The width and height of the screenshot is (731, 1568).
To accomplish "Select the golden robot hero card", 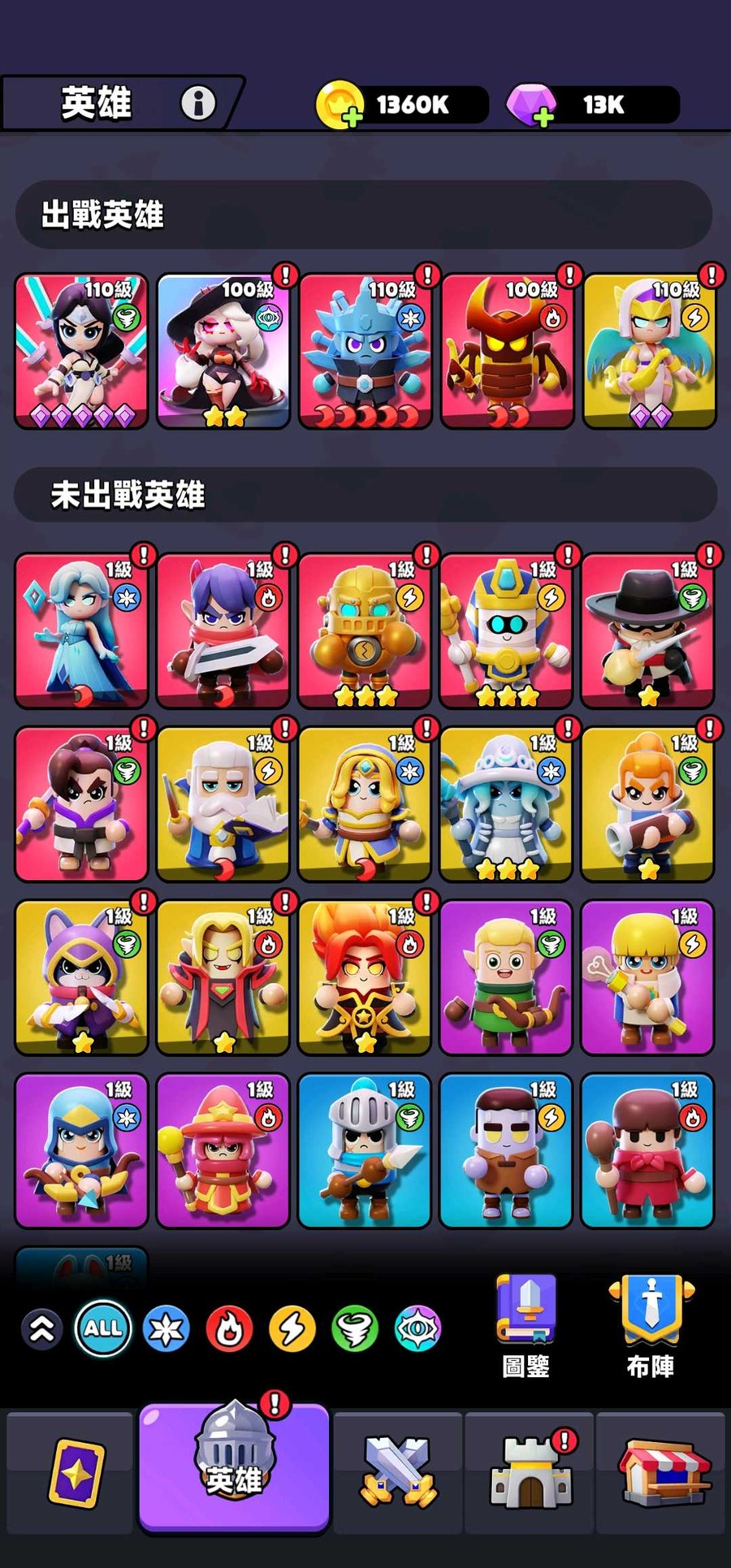I will 365,630.
